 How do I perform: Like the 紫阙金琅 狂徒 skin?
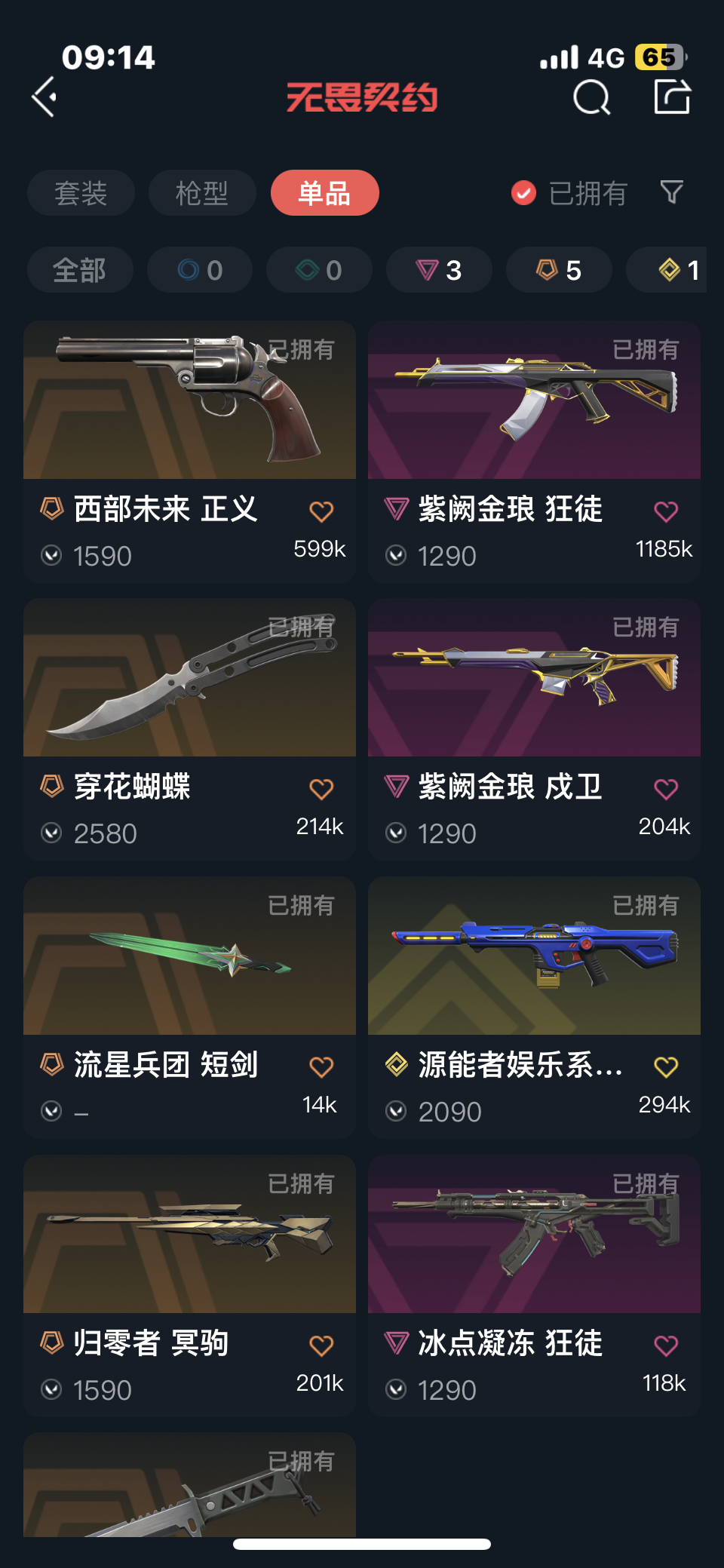coord(665,512)
